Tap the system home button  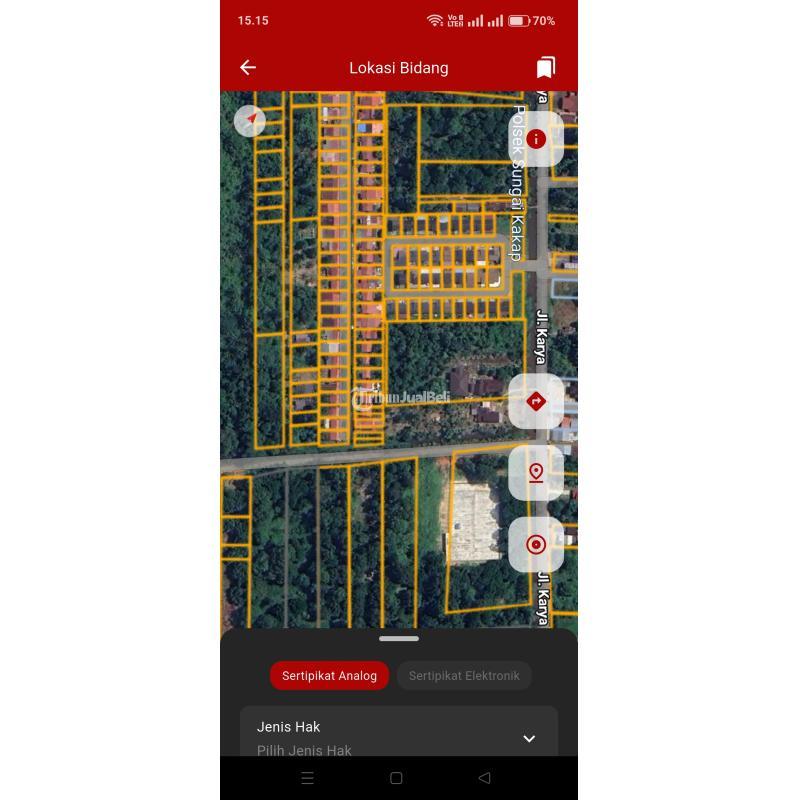[x=396, y=778]
